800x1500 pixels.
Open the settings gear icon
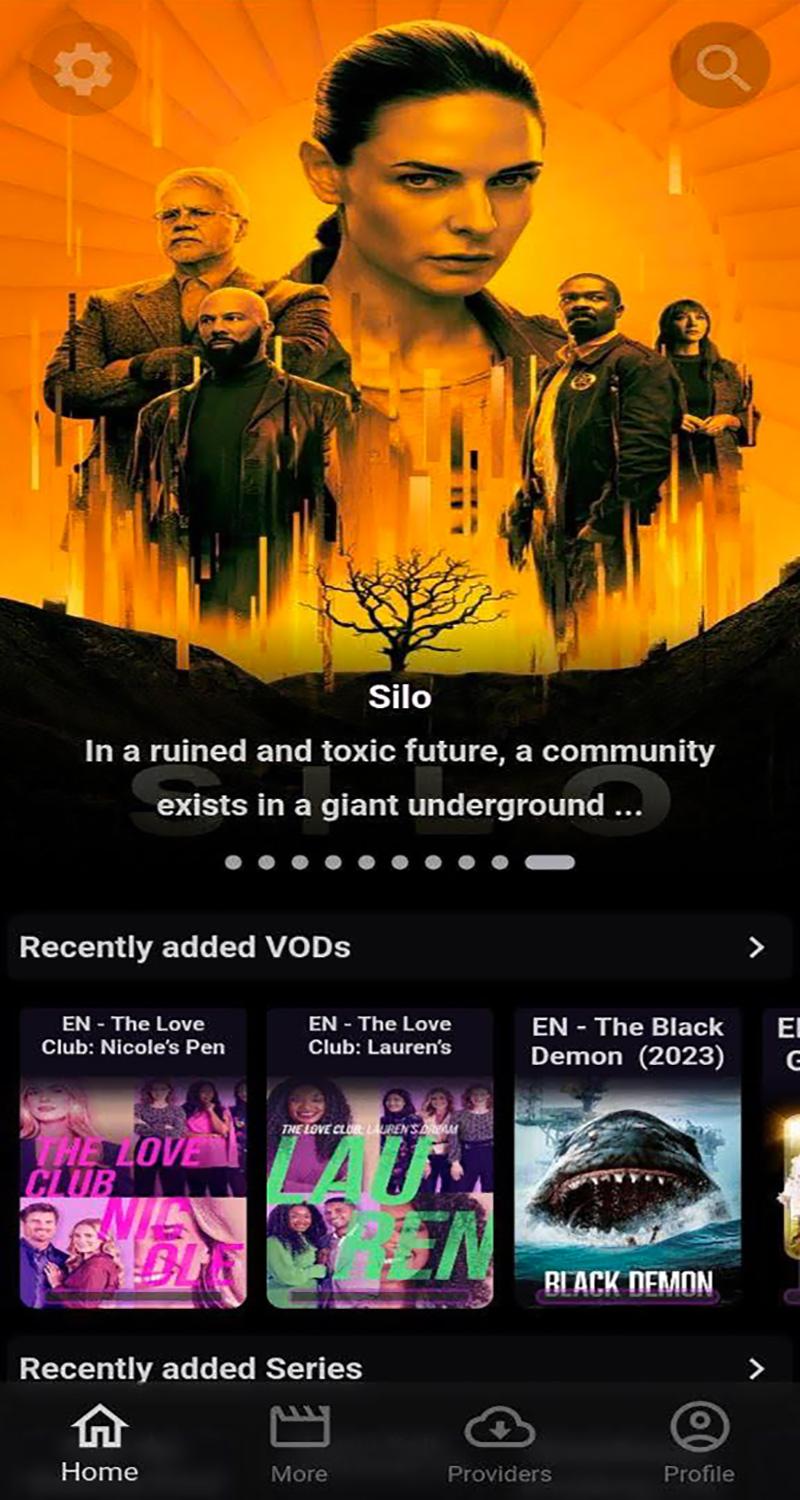[x=82, y=69]
